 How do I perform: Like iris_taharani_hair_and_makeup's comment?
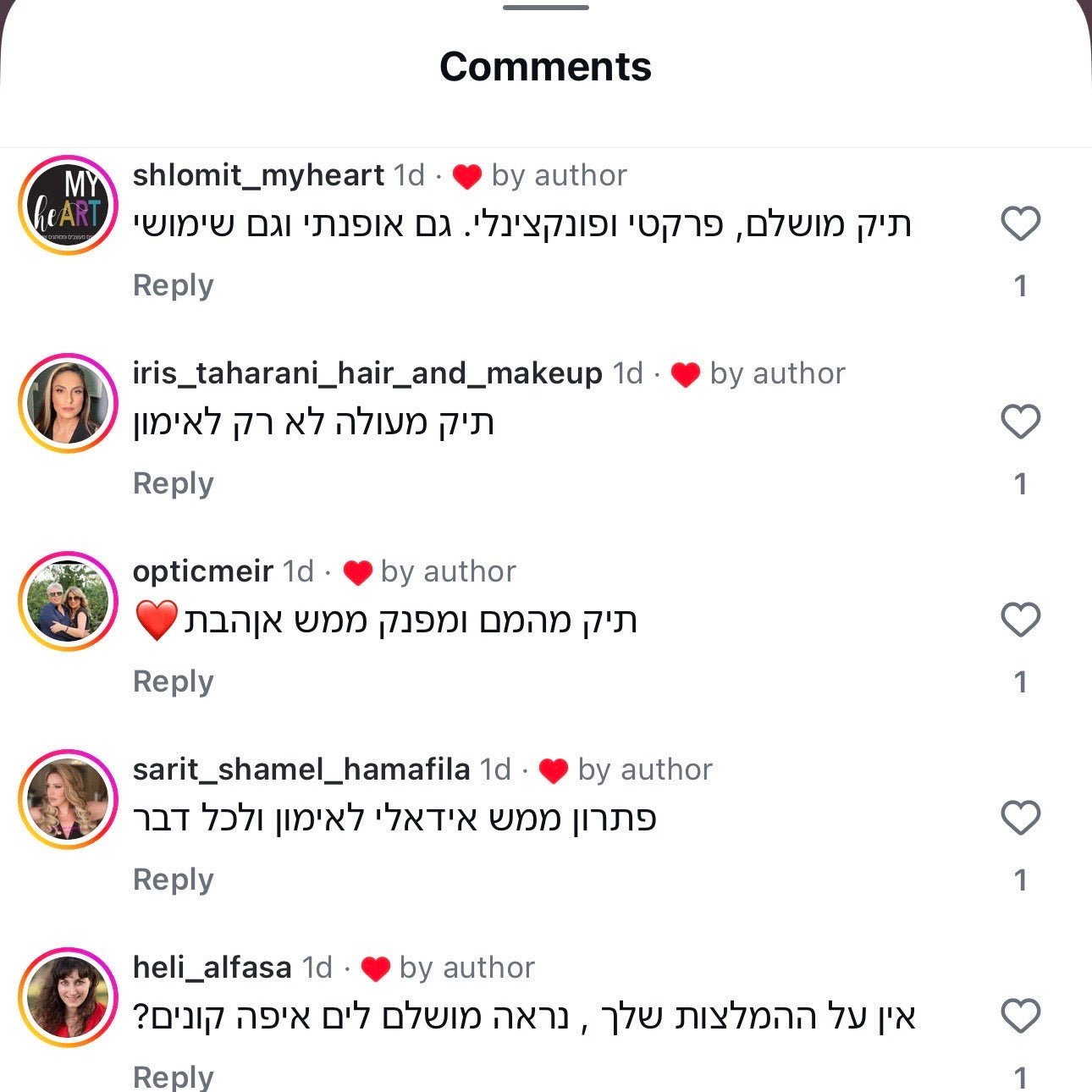(1020, 422)
